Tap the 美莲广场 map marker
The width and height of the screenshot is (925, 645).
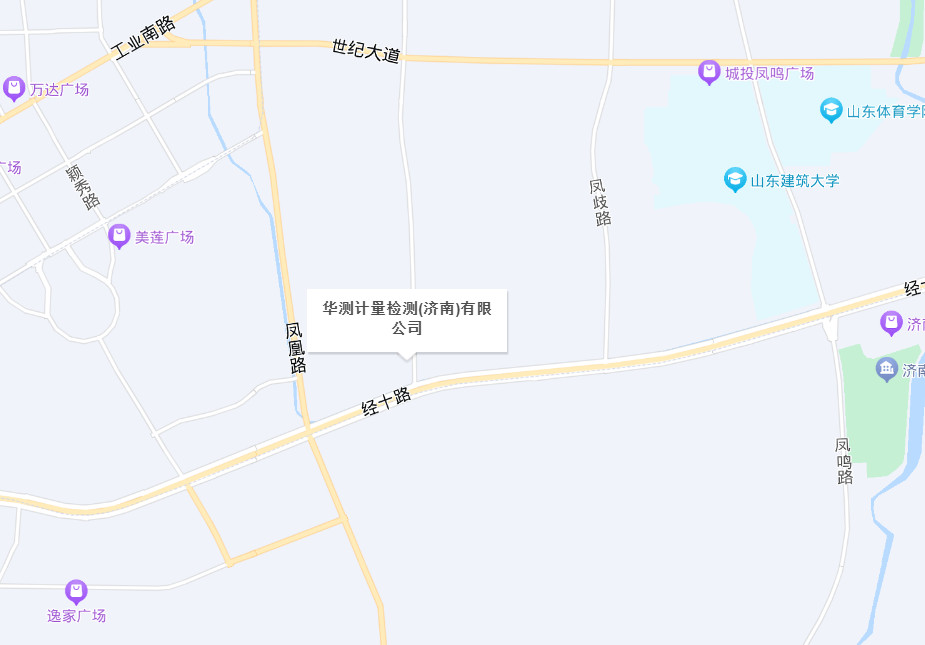[x=119, y=236]
